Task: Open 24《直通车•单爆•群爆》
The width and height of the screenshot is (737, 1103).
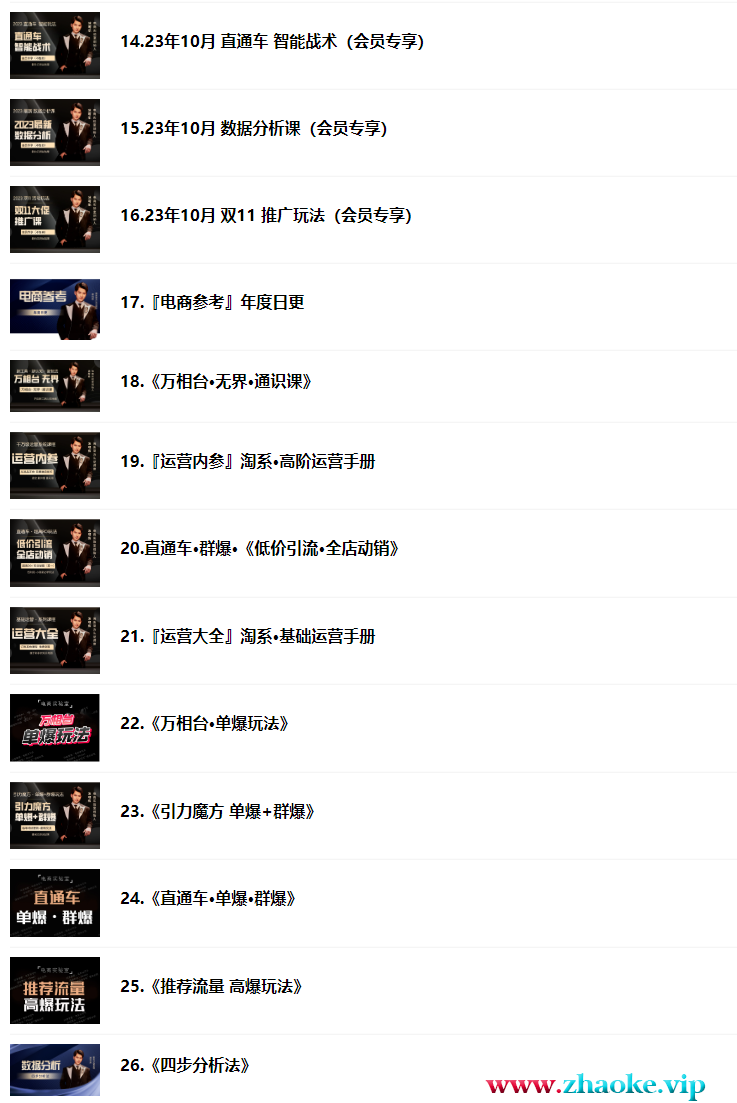Action: click(209, 899)
